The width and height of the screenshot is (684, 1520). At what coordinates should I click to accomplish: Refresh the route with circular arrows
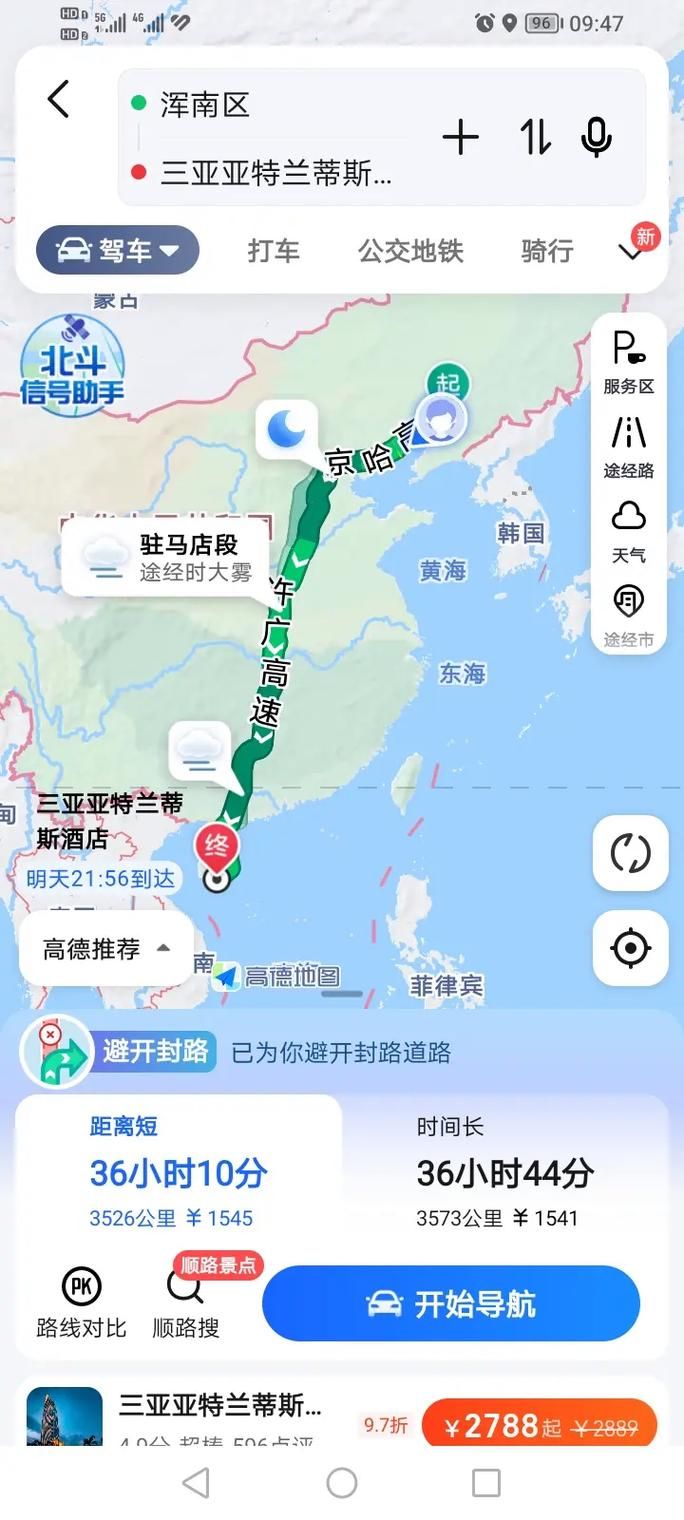630,853
